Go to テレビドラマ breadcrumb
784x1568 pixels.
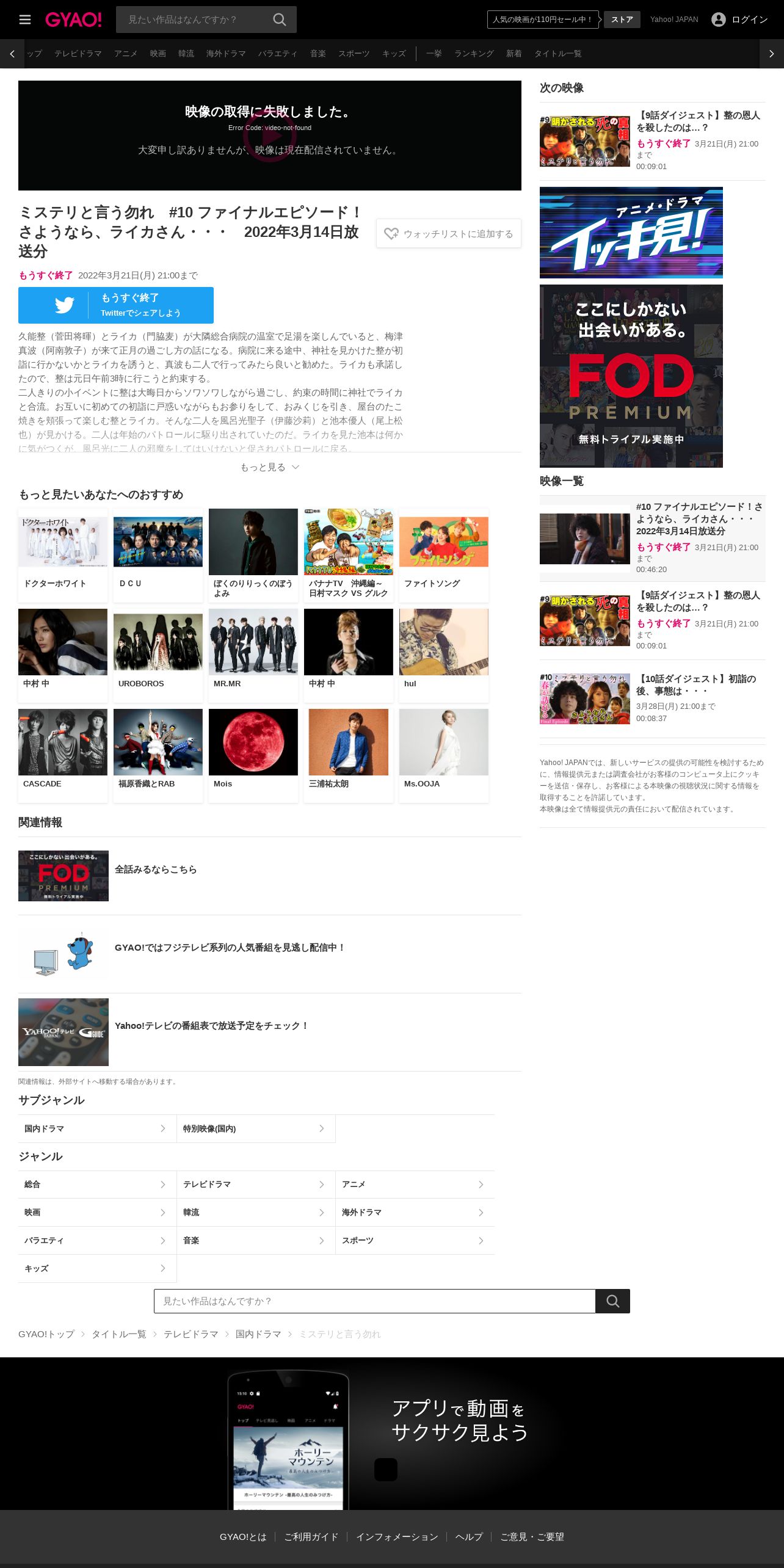coord(191,1334)
